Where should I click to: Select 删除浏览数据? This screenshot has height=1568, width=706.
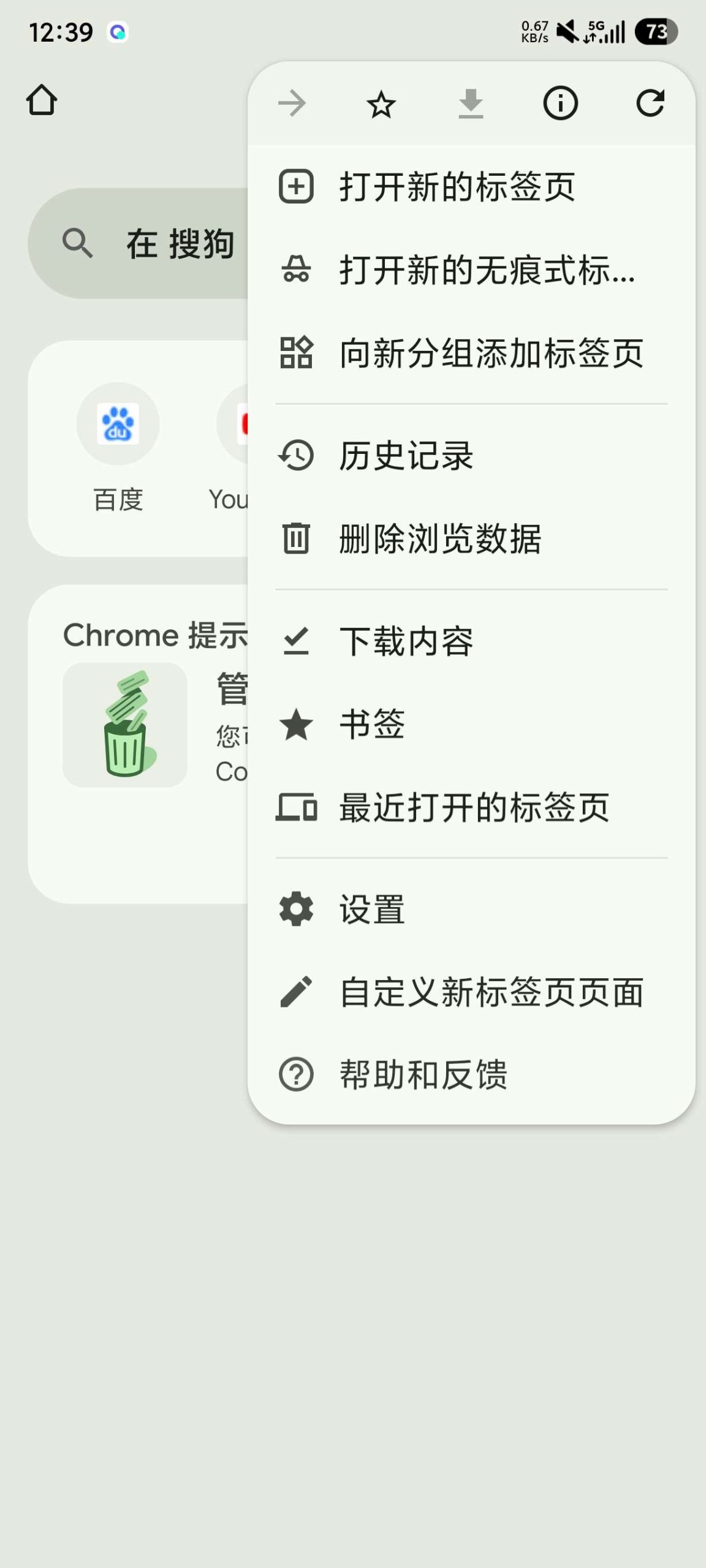[x=440, y=539]
